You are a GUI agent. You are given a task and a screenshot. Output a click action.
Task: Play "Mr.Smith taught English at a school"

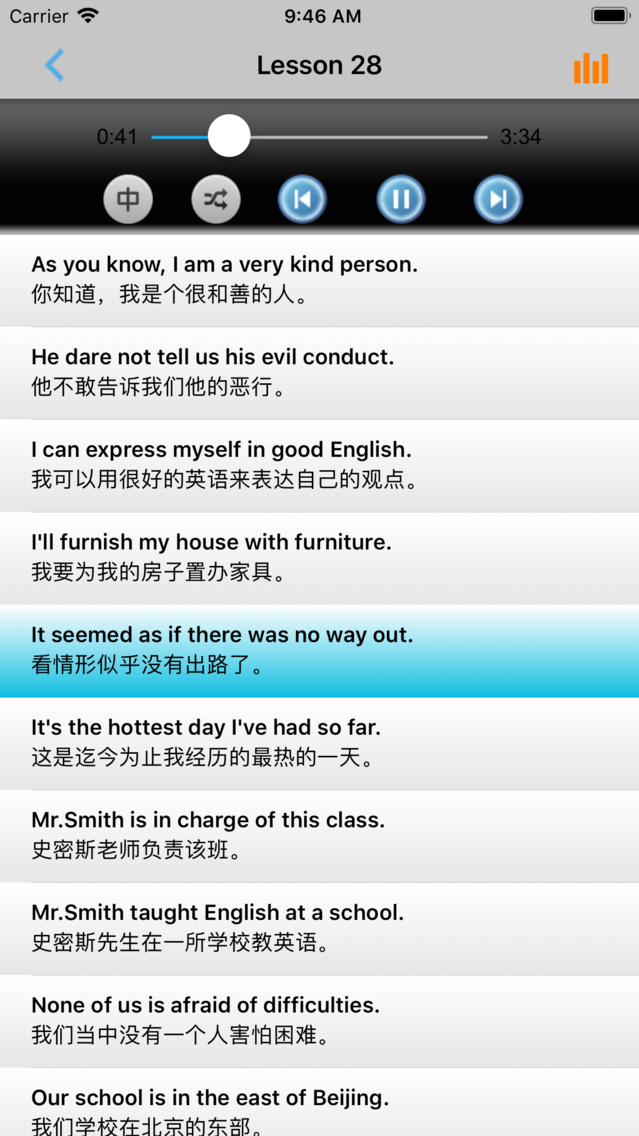tap(319, 927)
